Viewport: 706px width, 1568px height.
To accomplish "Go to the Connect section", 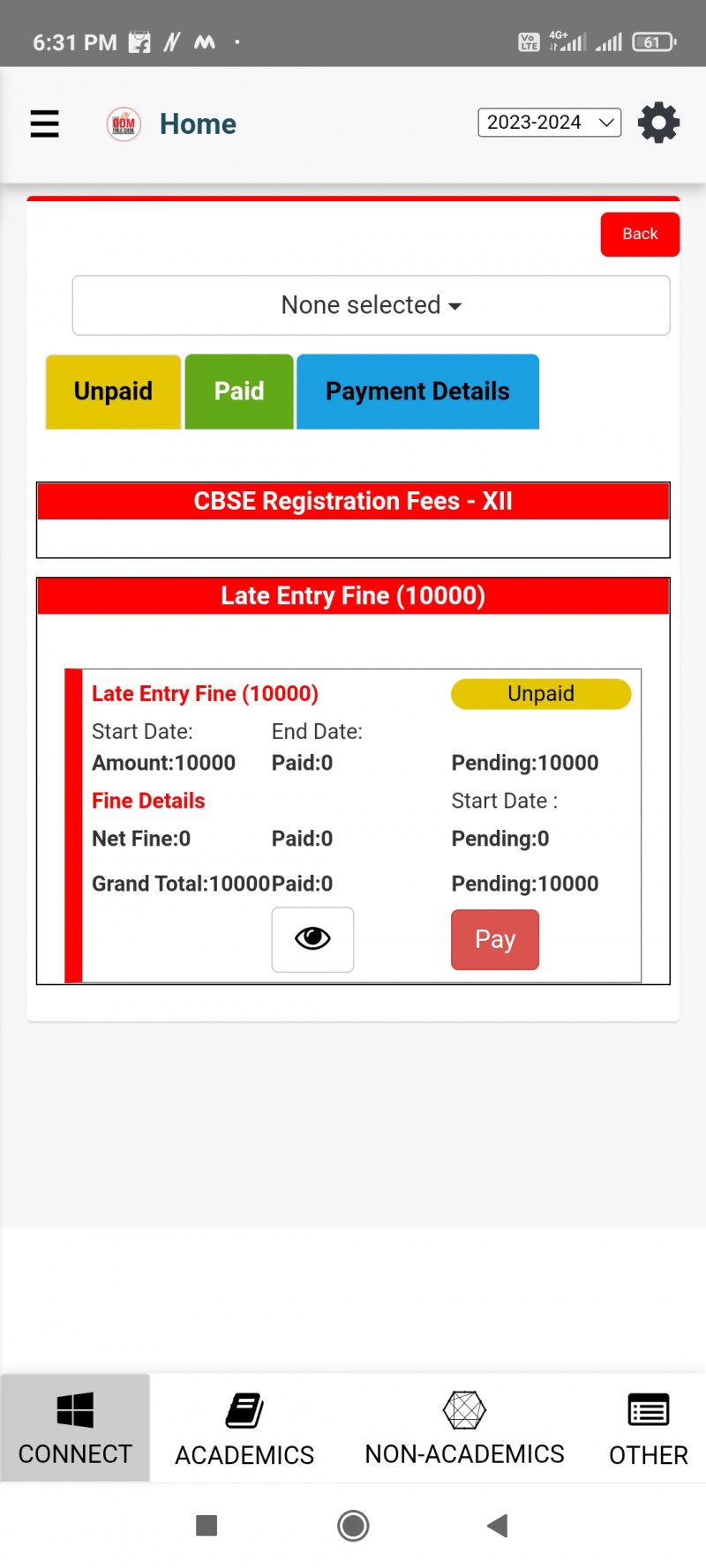I will 75,1428.
